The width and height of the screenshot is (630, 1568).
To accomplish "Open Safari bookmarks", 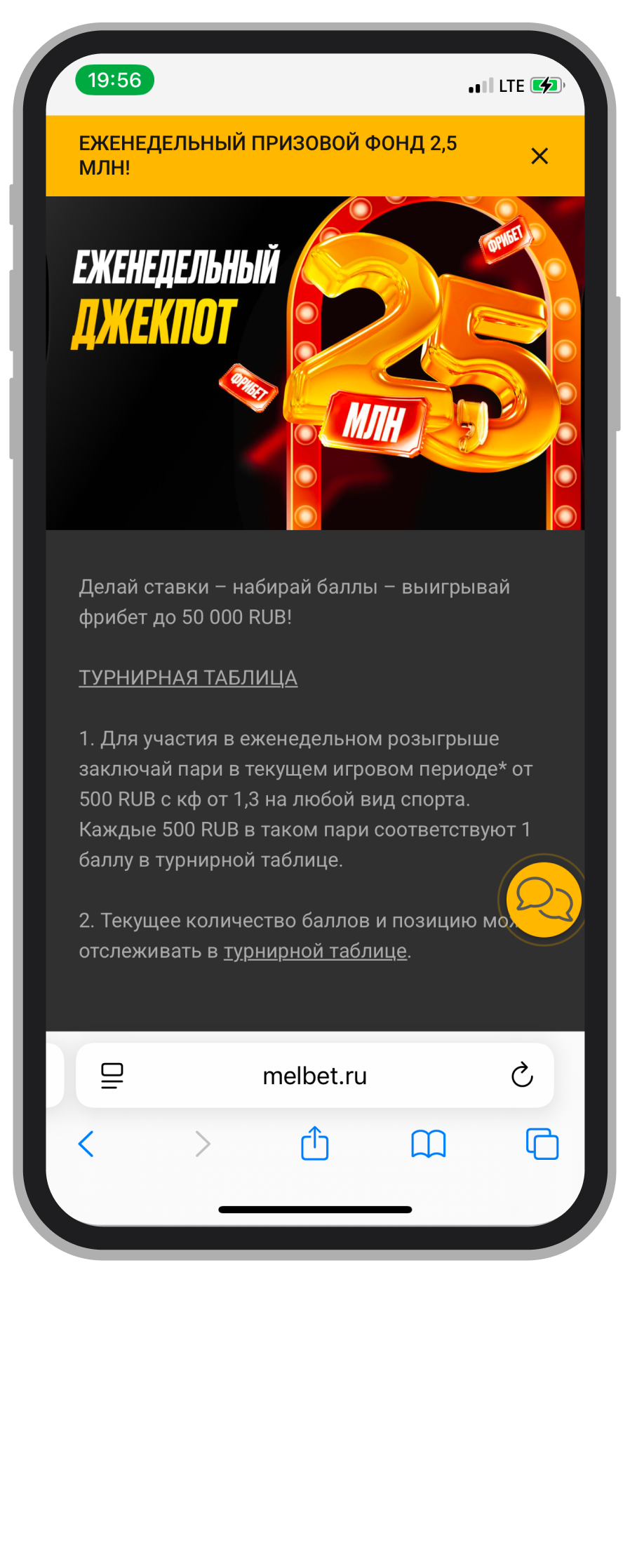I will tap(428, 1144).
